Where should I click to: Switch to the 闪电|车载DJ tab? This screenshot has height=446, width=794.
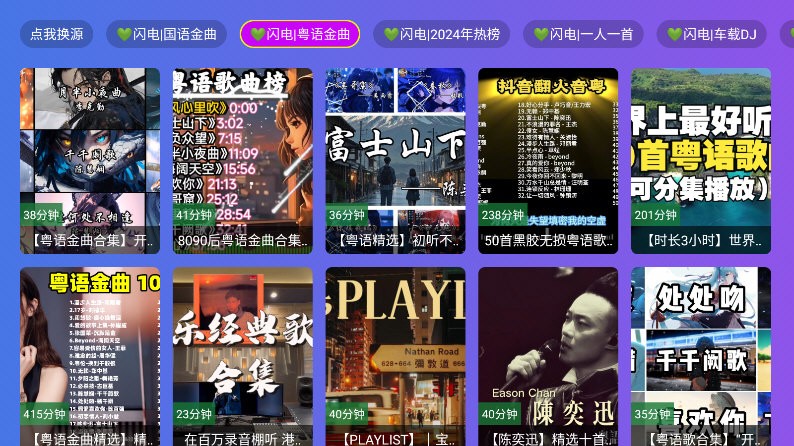(717, 34)
